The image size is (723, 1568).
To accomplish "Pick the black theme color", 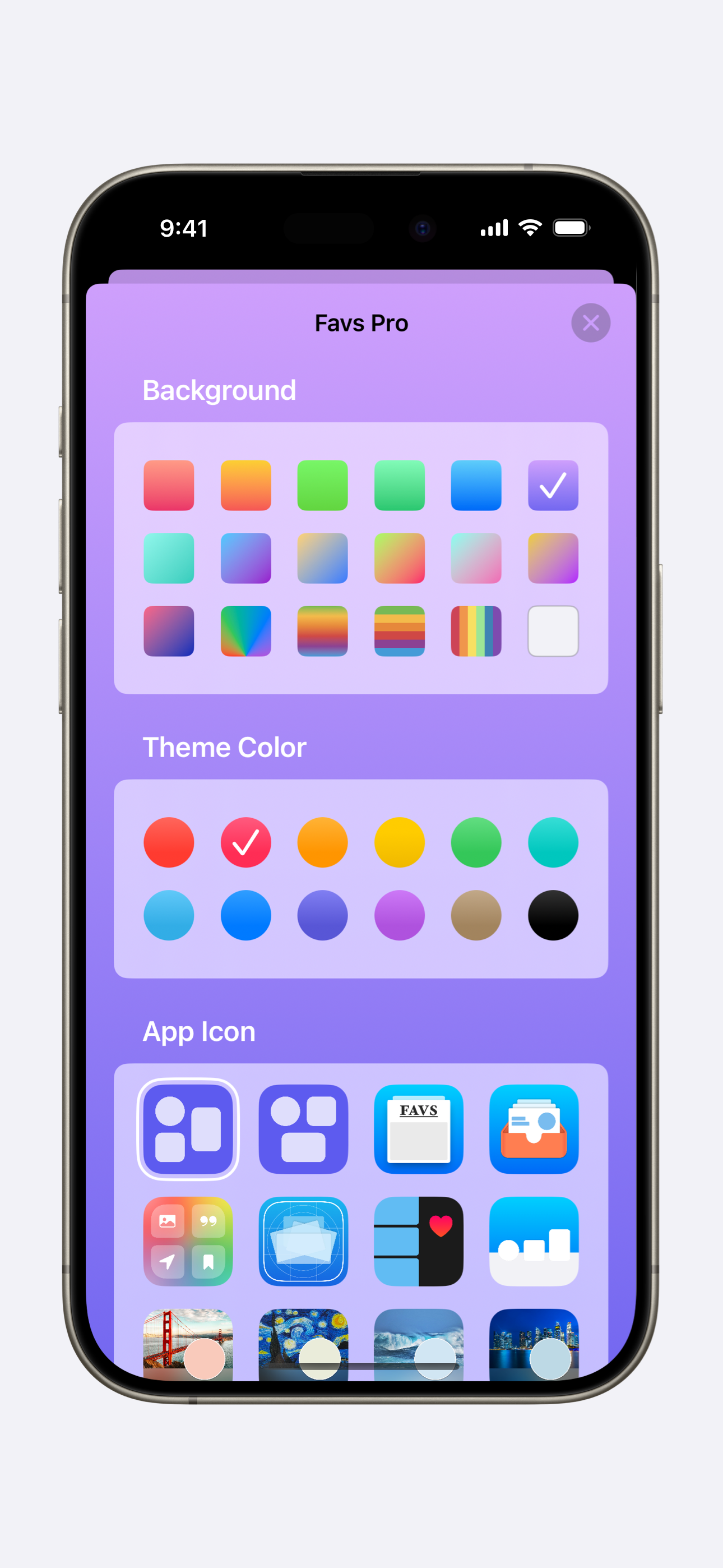I will 553,915.
